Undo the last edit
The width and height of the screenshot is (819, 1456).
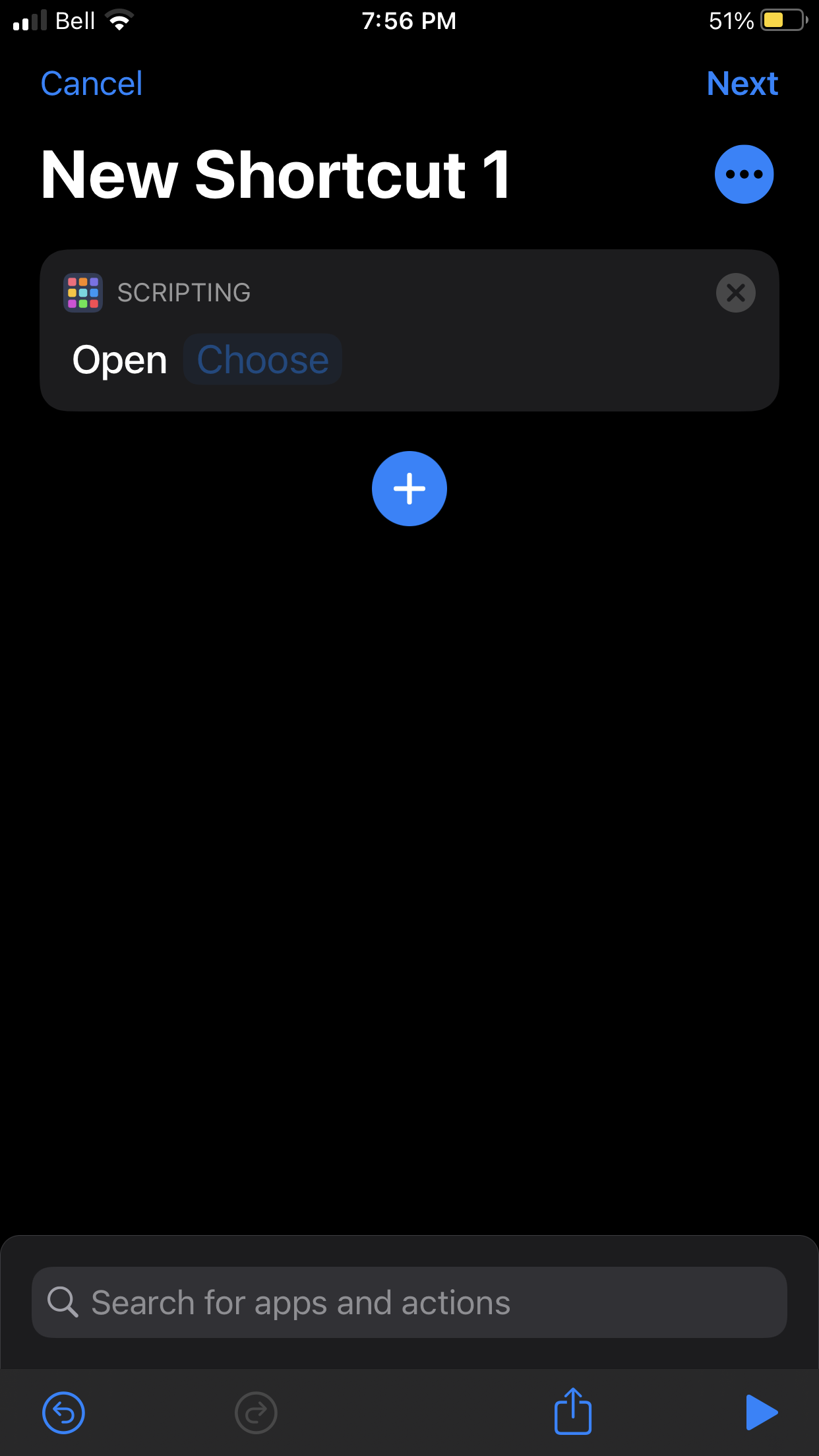[x=63, y=1412]
